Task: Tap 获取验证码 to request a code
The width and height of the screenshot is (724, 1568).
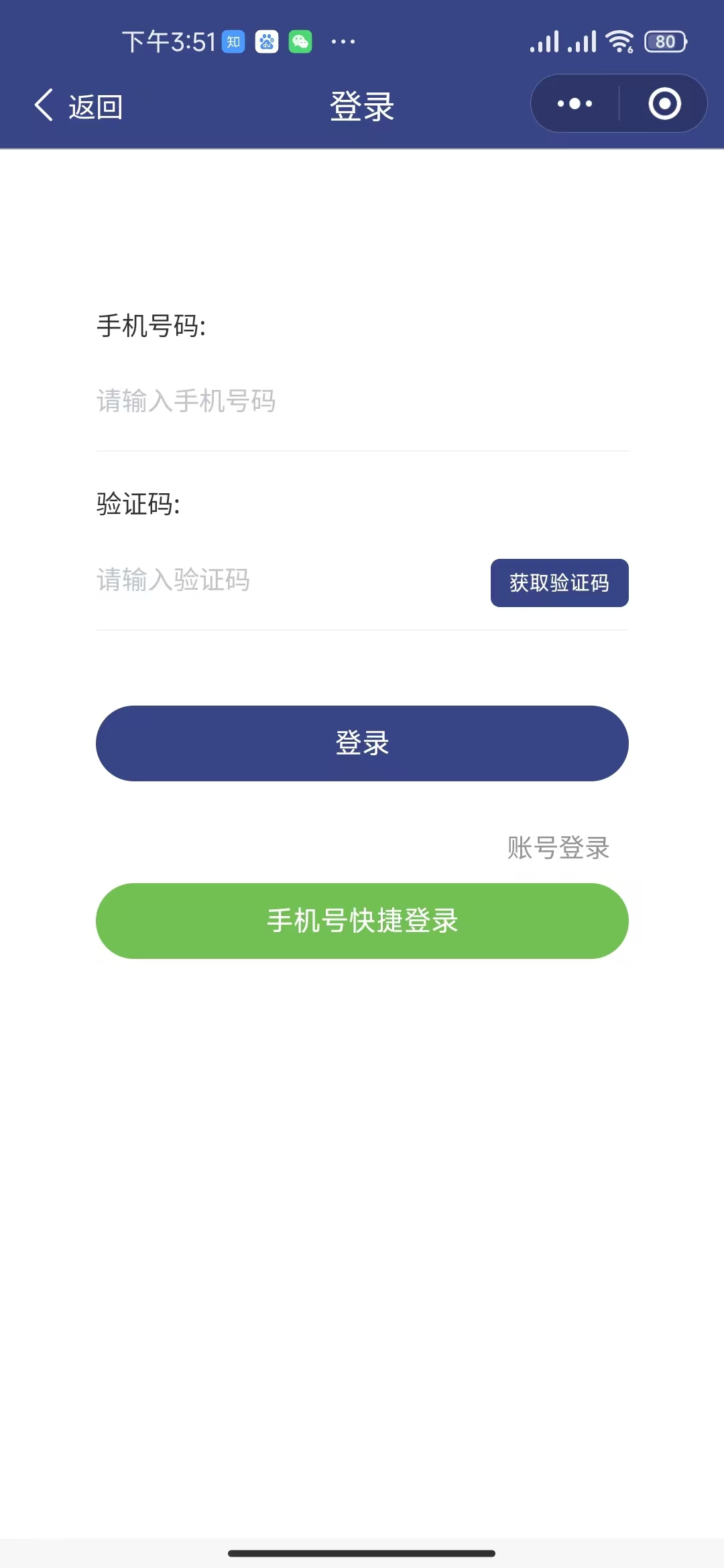Action: pyautogui.click(x=559, y=583)
